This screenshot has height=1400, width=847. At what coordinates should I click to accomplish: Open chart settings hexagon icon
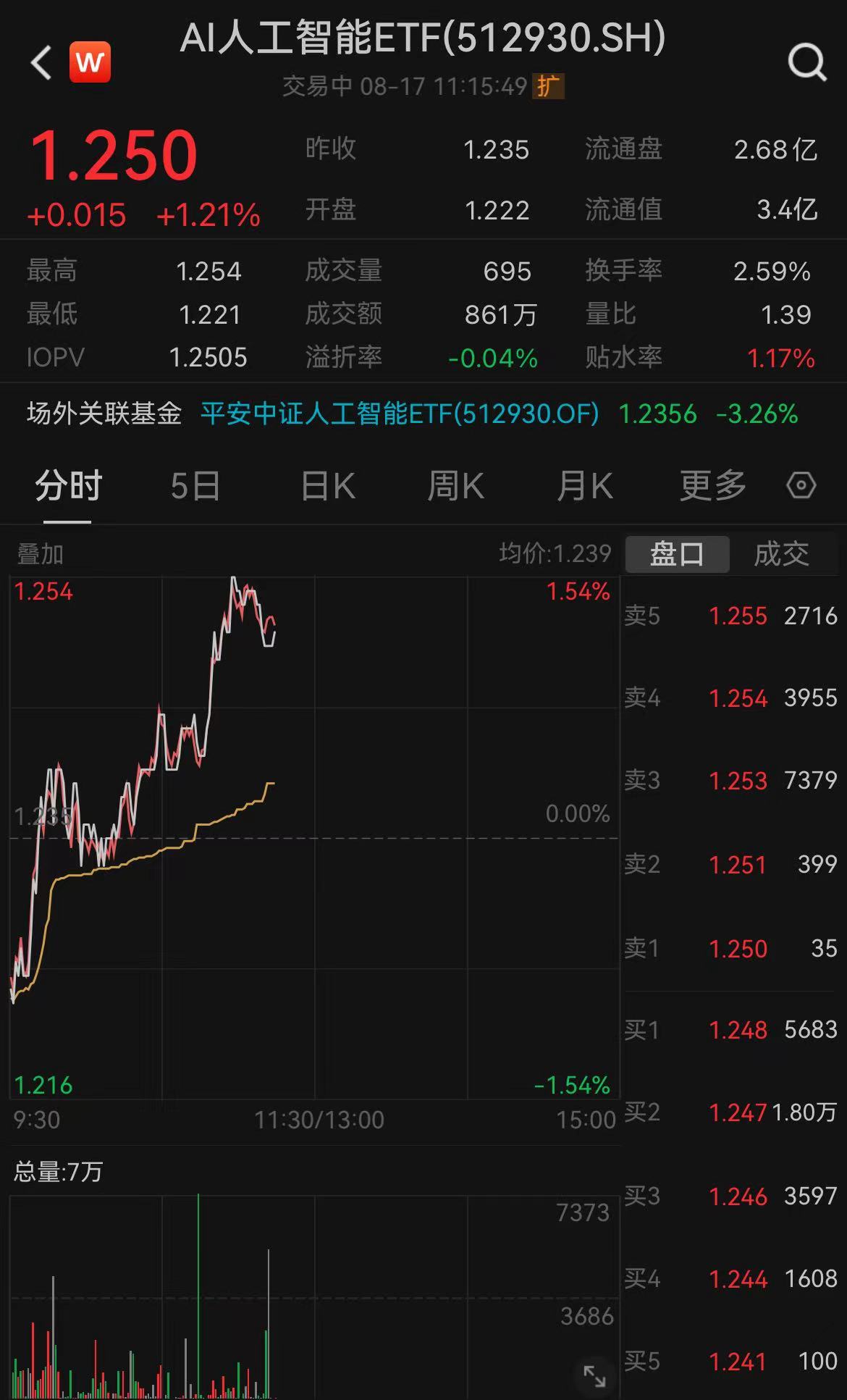click(x=801, y=485)
